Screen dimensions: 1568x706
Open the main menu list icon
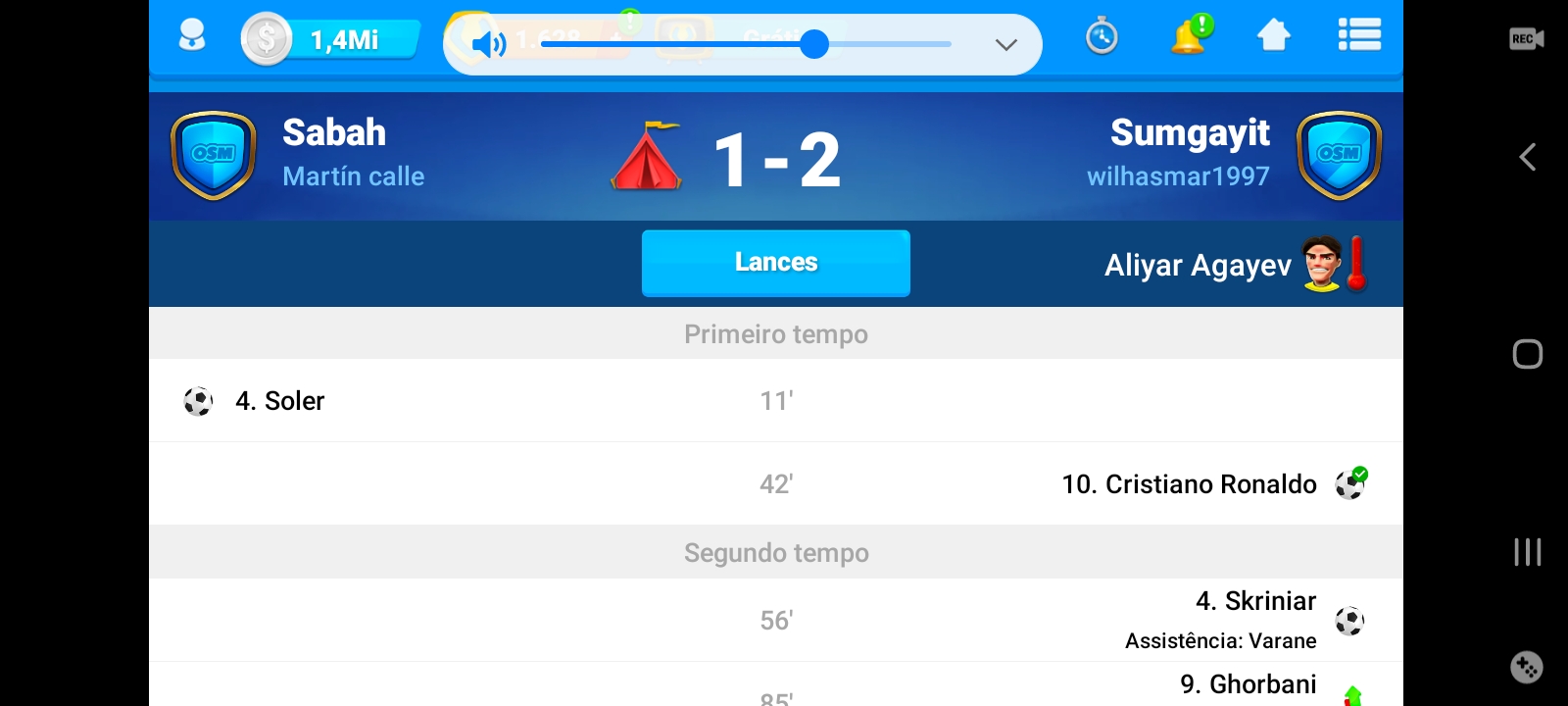pos(1359,36)
